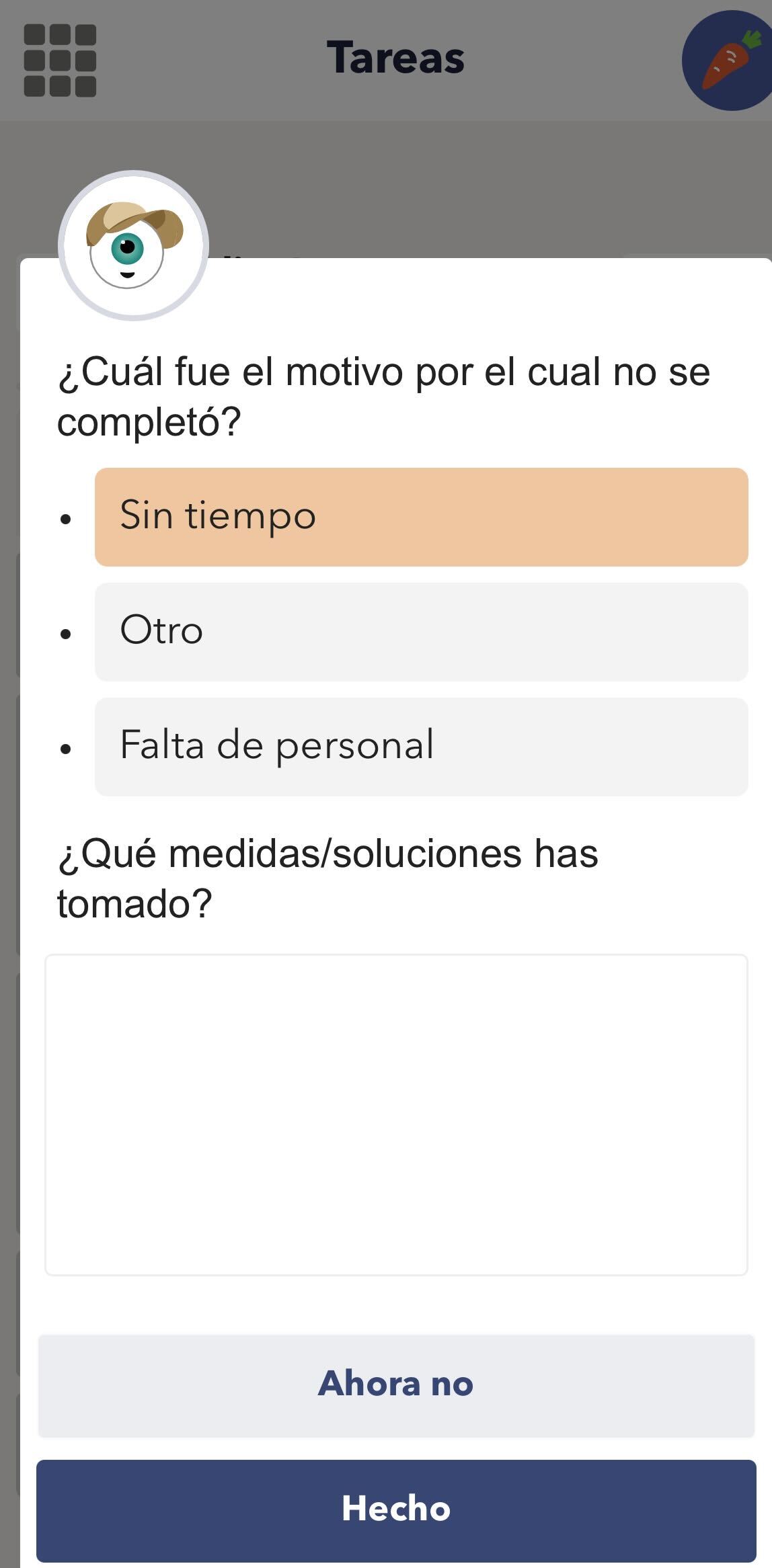Confirm with the Hecho button

click(396, 1510)
